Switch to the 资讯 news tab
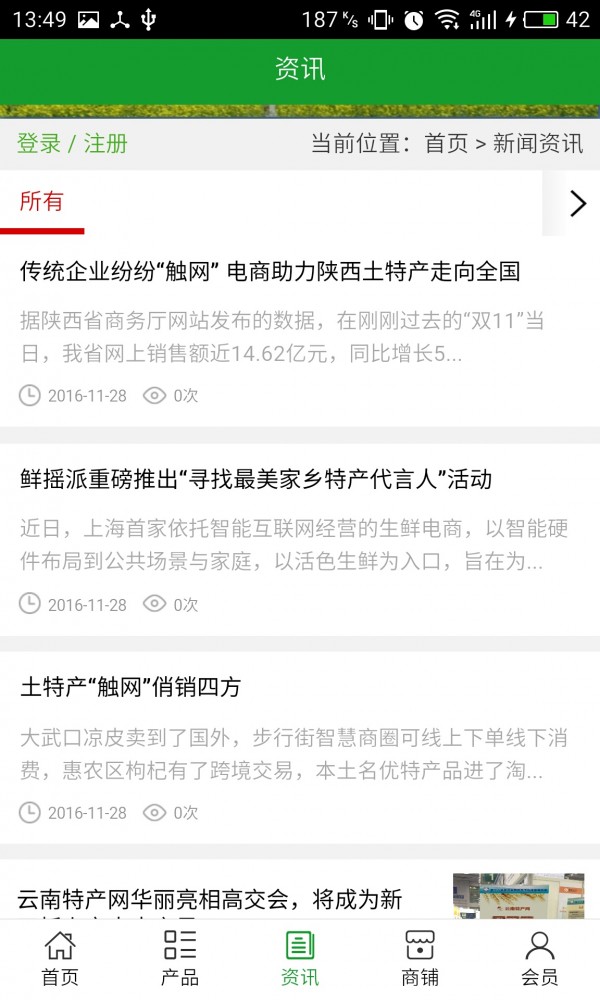This screenshot has width=600, height=1000. [300, 958]
